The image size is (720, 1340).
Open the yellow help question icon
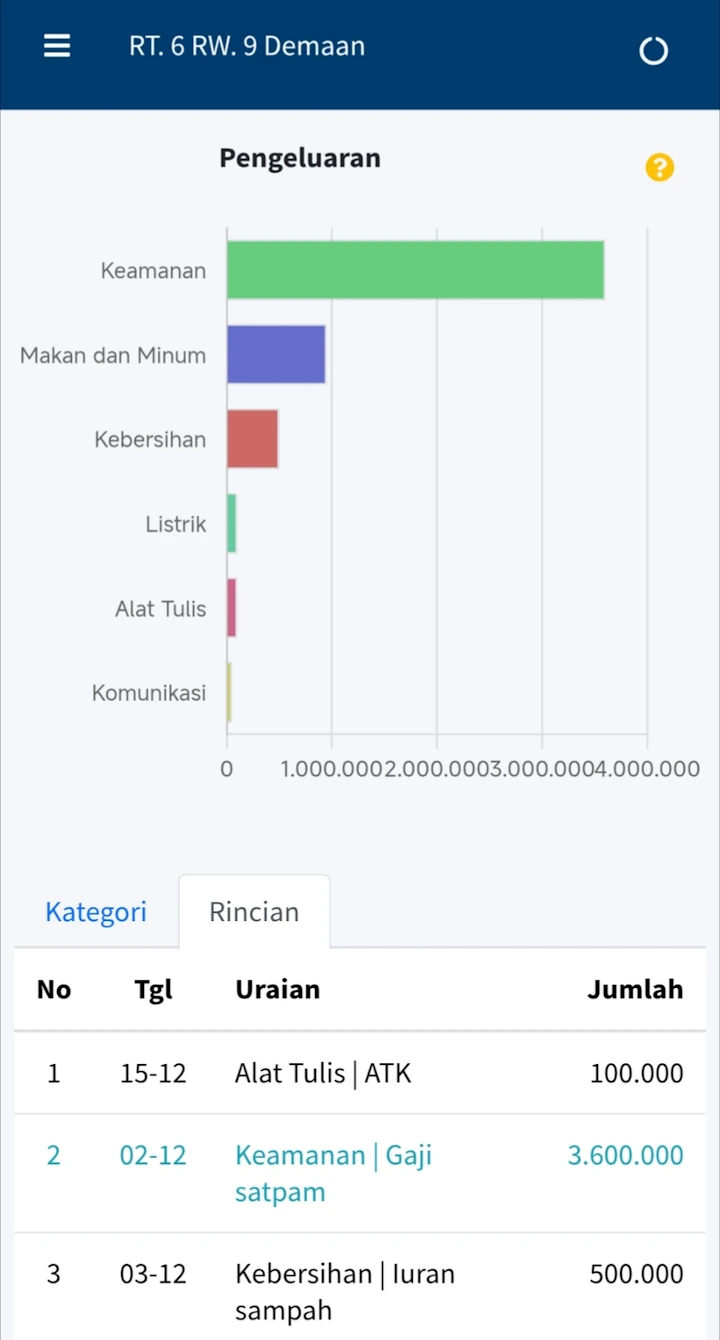[x=659, y=168]
